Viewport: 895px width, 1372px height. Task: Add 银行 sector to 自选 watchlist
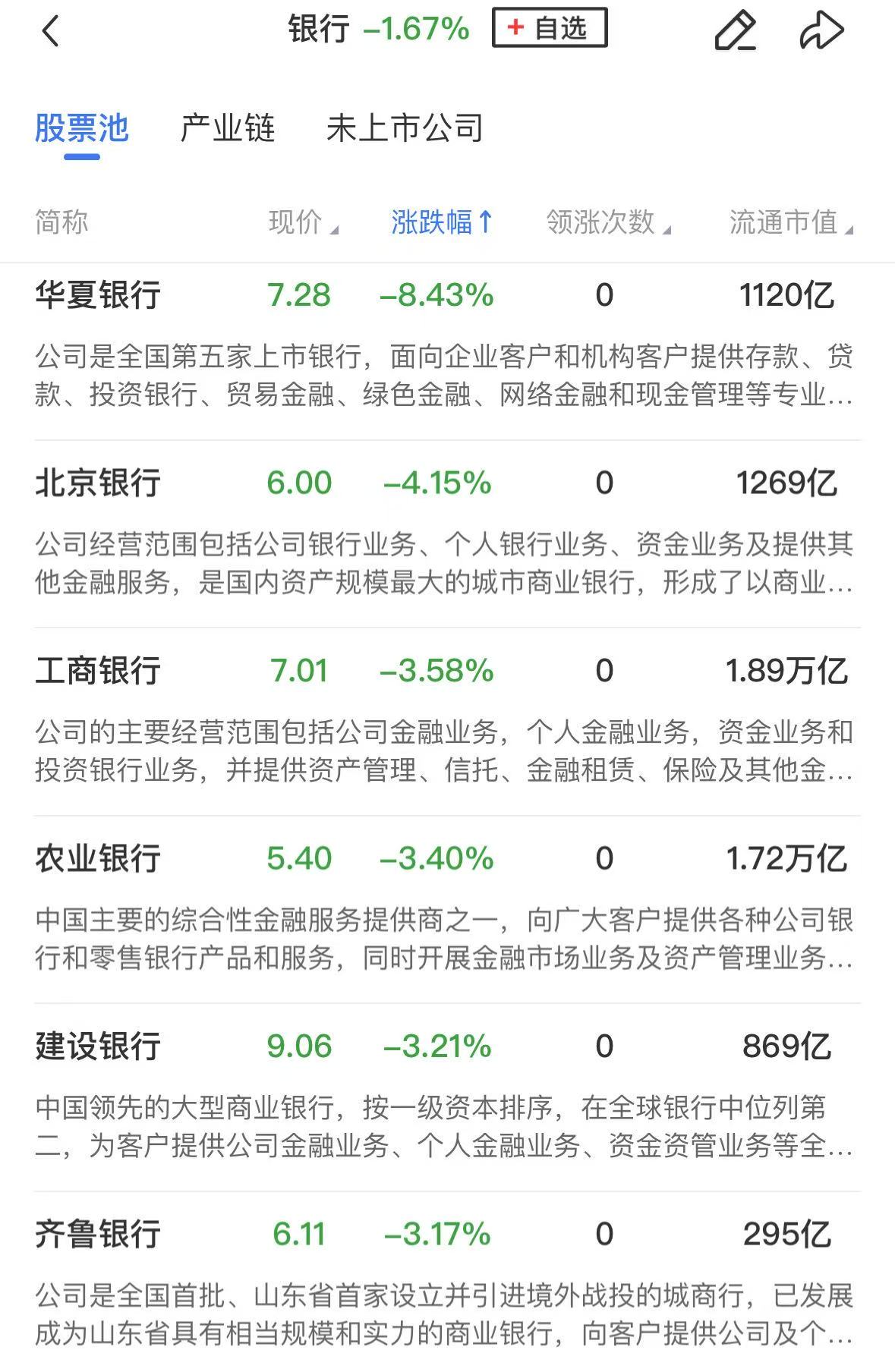coord(550,29)
